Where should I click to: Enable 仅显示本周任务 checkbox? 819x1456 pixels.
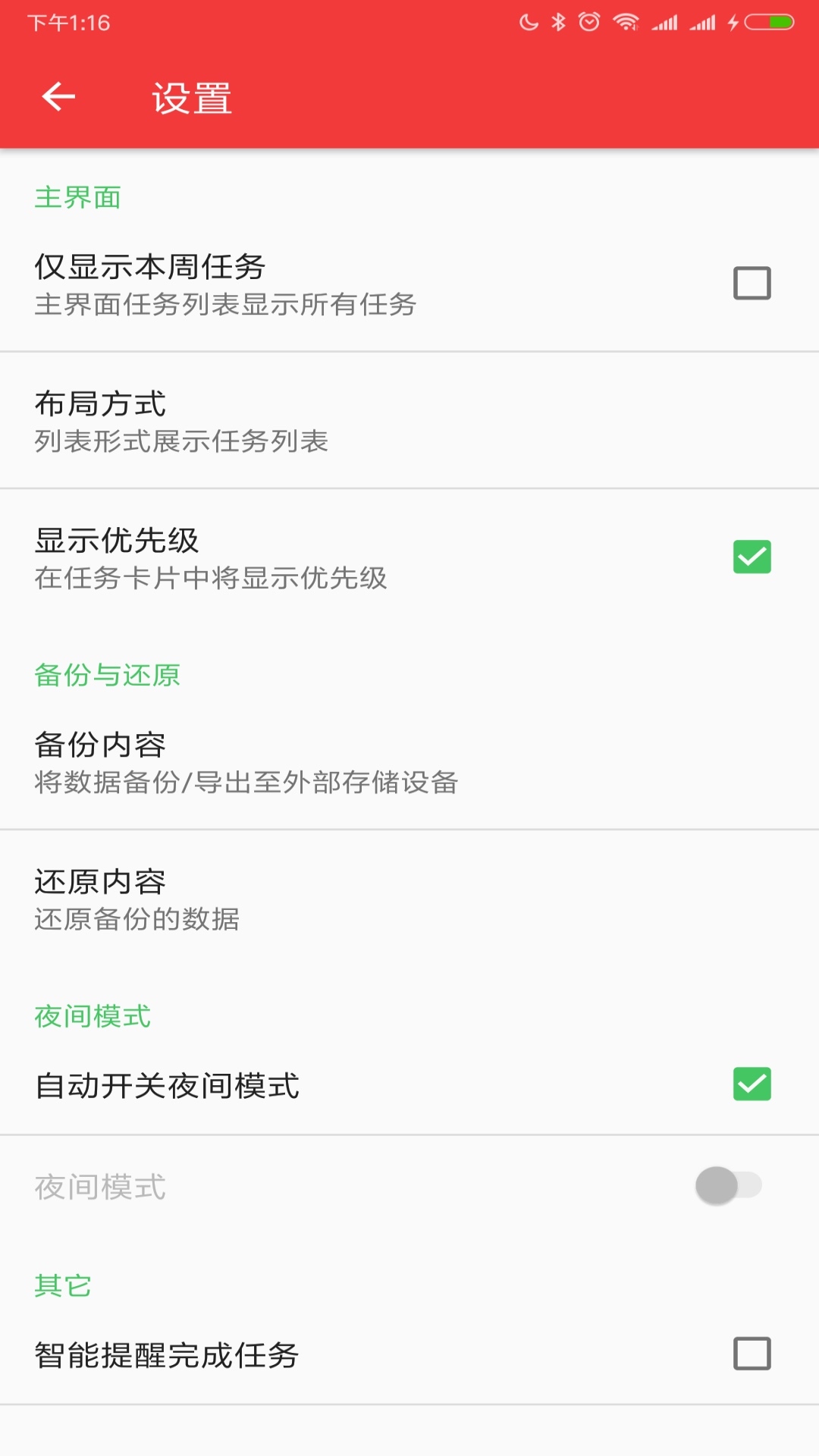(752, 284)
